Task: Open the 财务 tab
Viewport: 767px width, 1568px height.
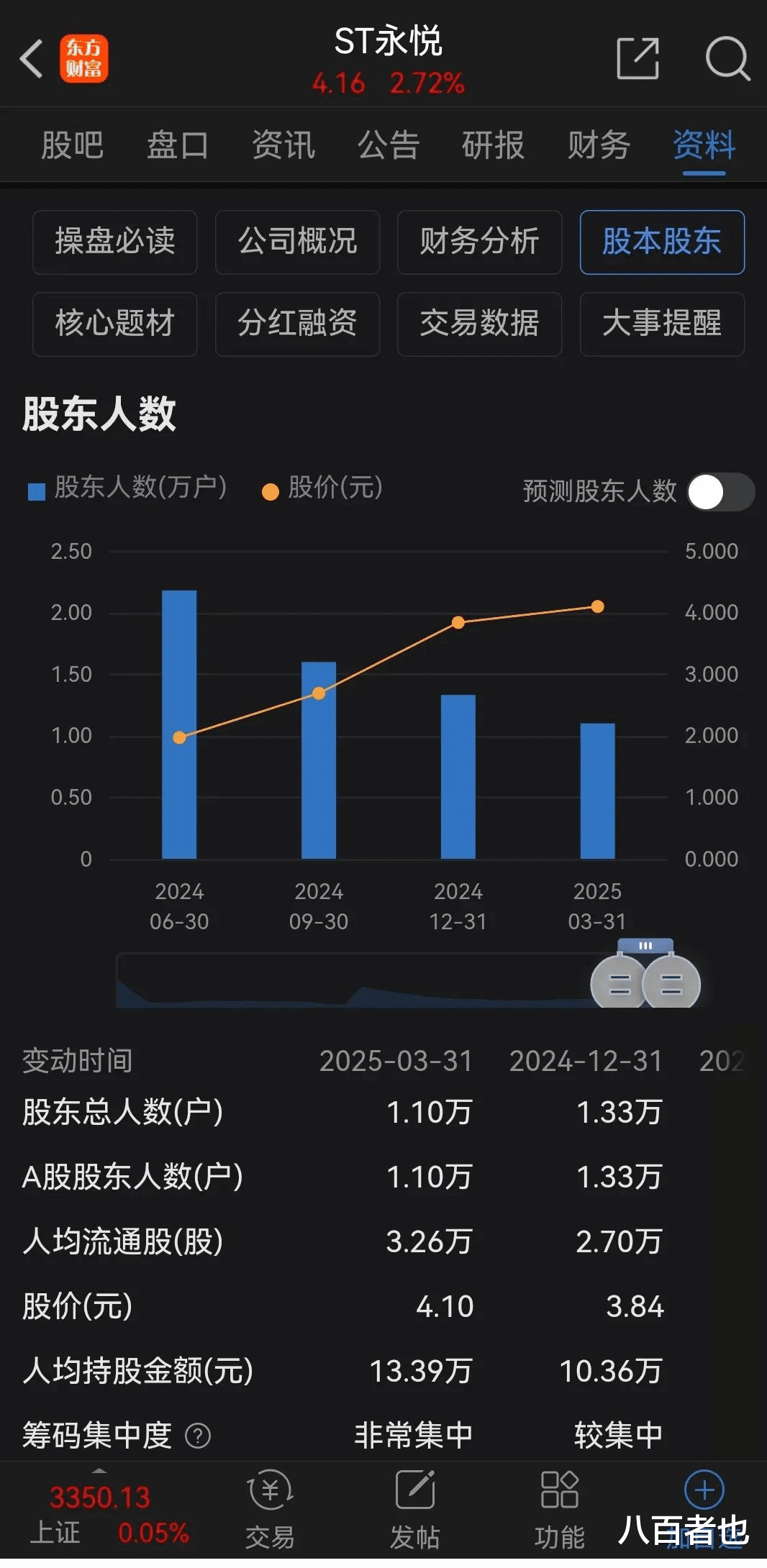Action: 599,145
